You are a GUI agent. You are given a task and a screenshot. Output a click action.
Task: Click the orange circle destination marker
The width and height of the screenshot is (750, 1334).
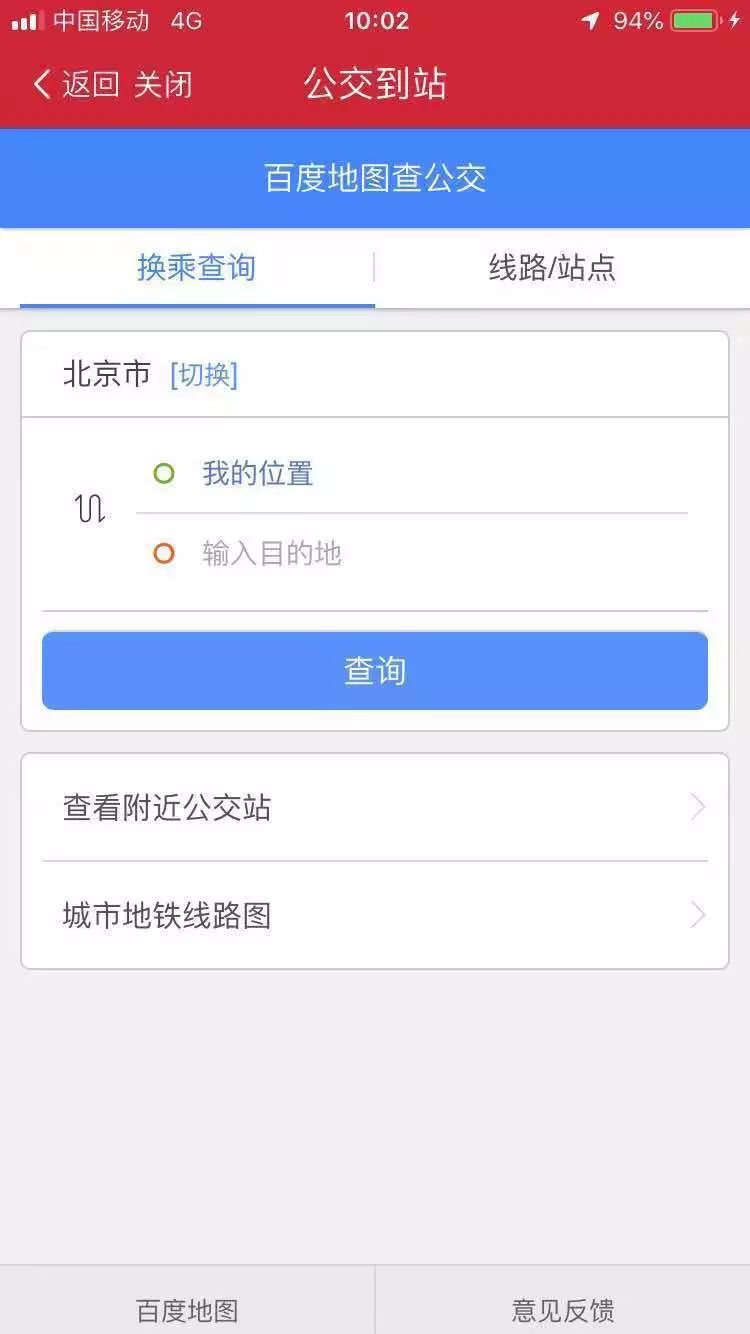tap(165, 553)
